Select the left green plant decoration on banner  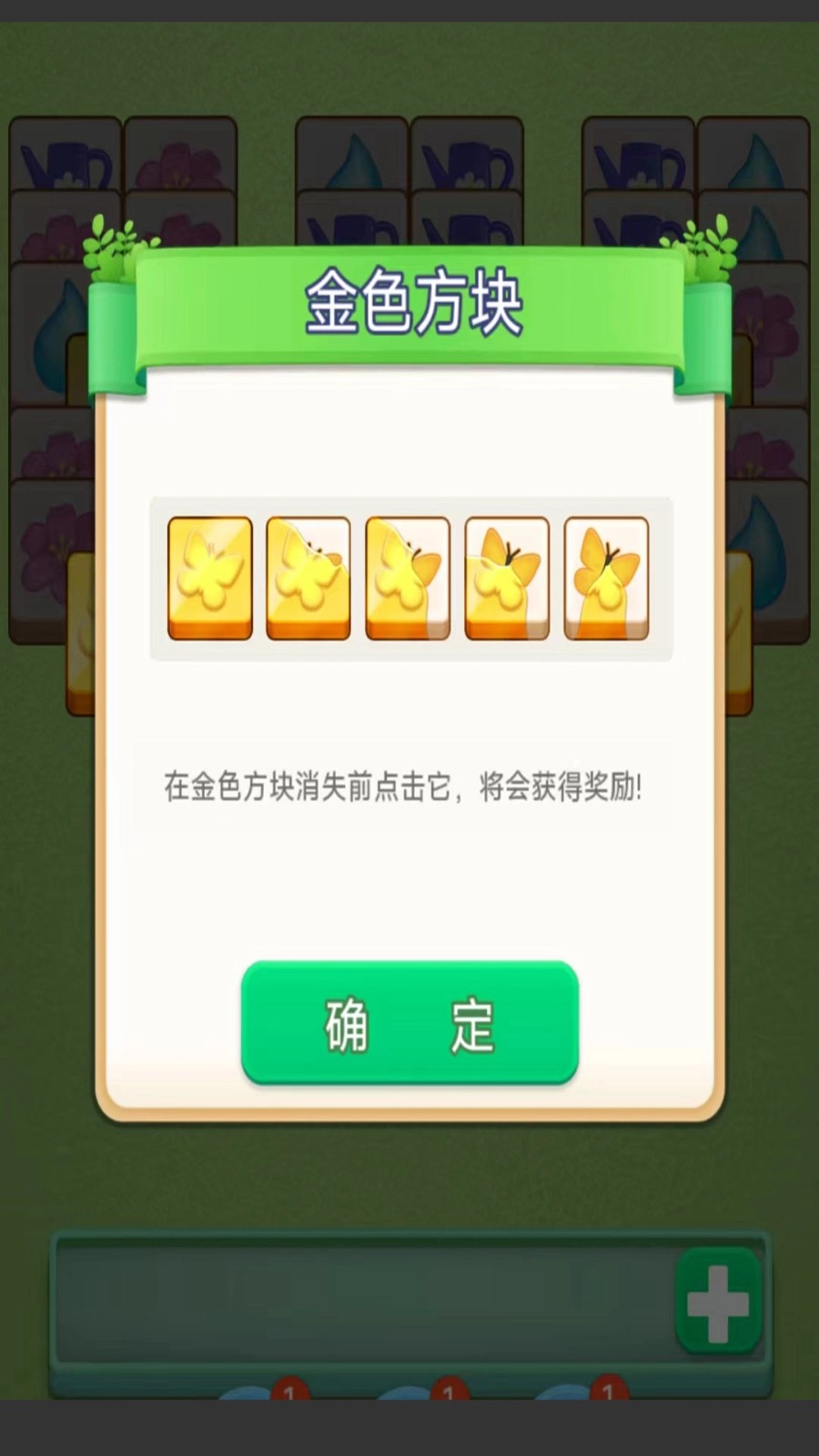tap(109, 248)
